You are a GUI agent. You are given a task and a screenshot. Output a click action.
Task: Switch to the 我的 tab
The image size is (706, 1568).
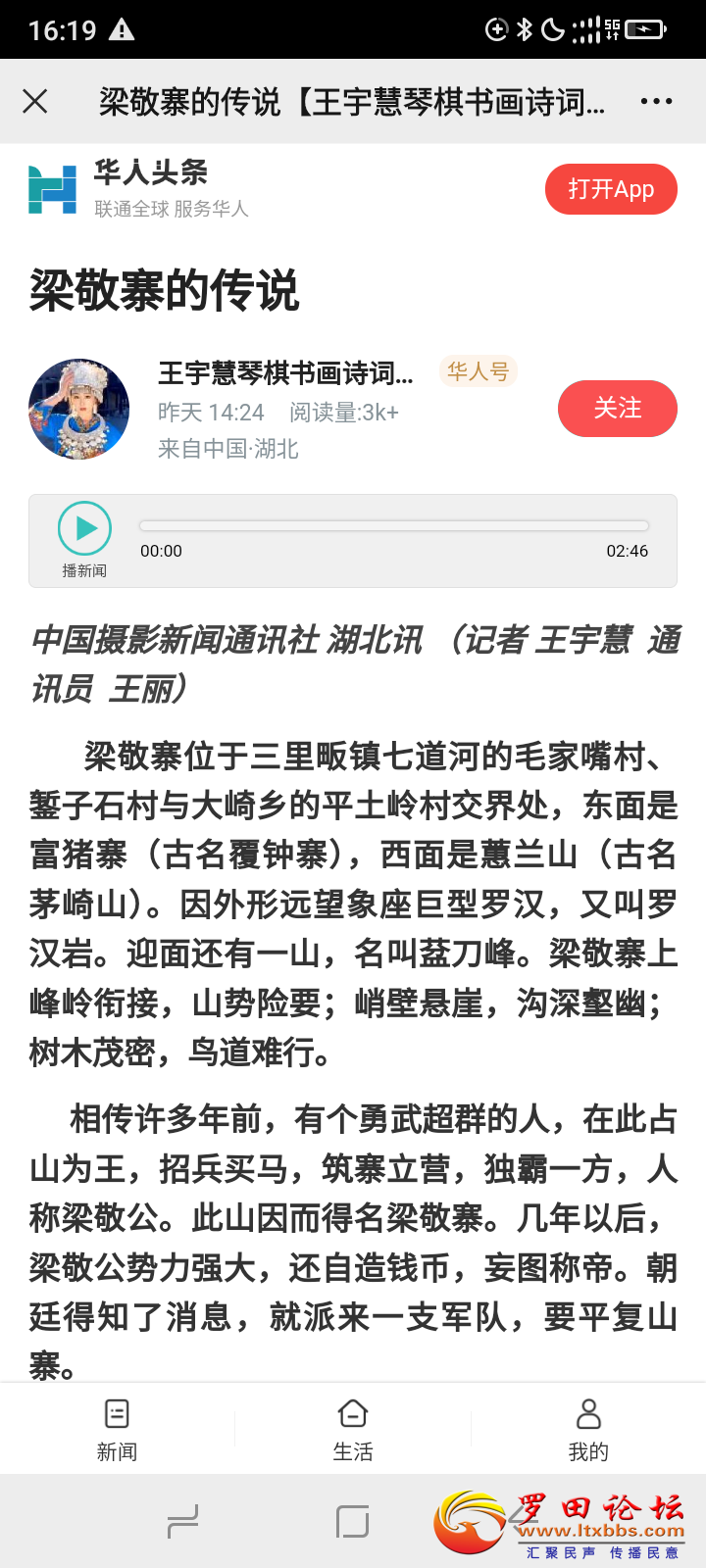pos(588,1429)
